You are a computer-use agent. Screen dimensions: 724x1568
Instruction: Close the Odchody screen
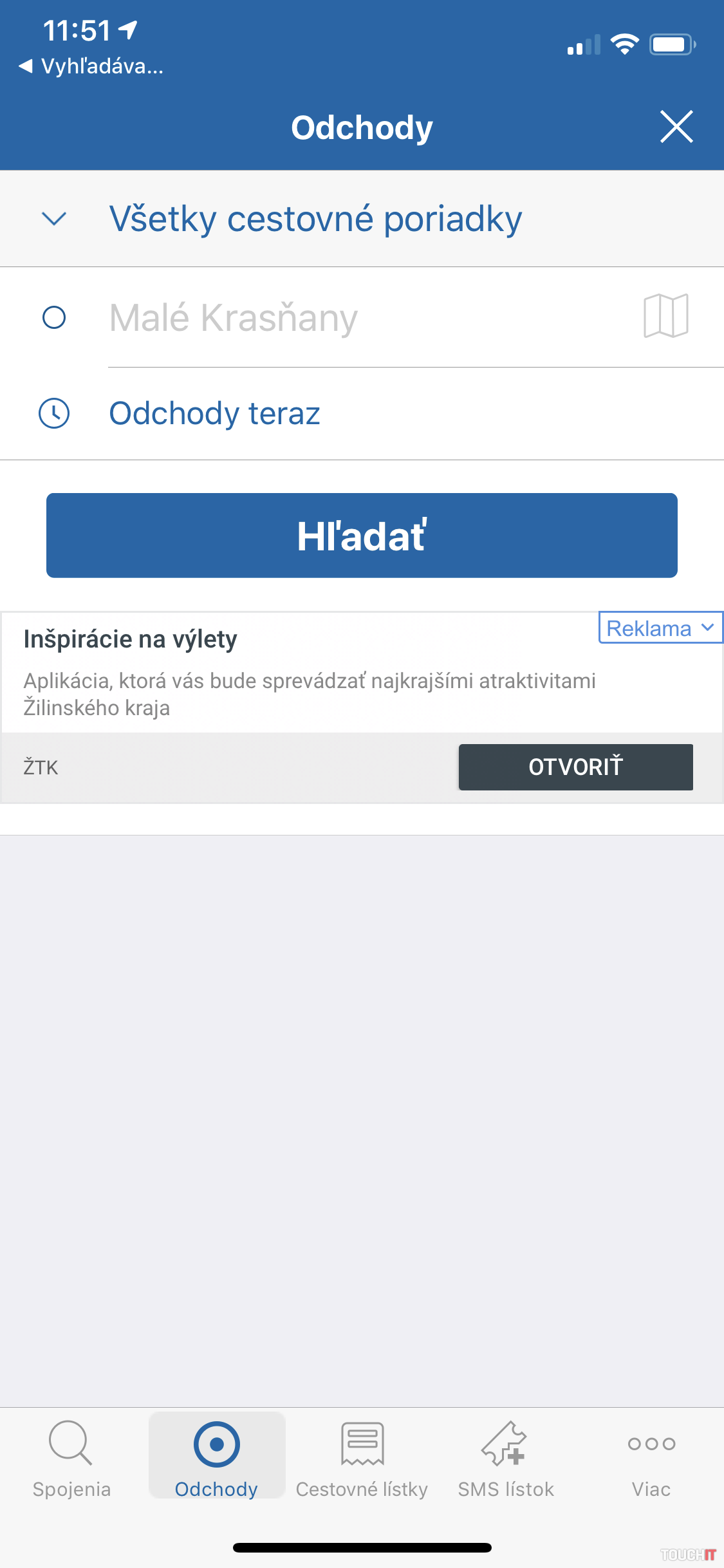pos(676,126)
